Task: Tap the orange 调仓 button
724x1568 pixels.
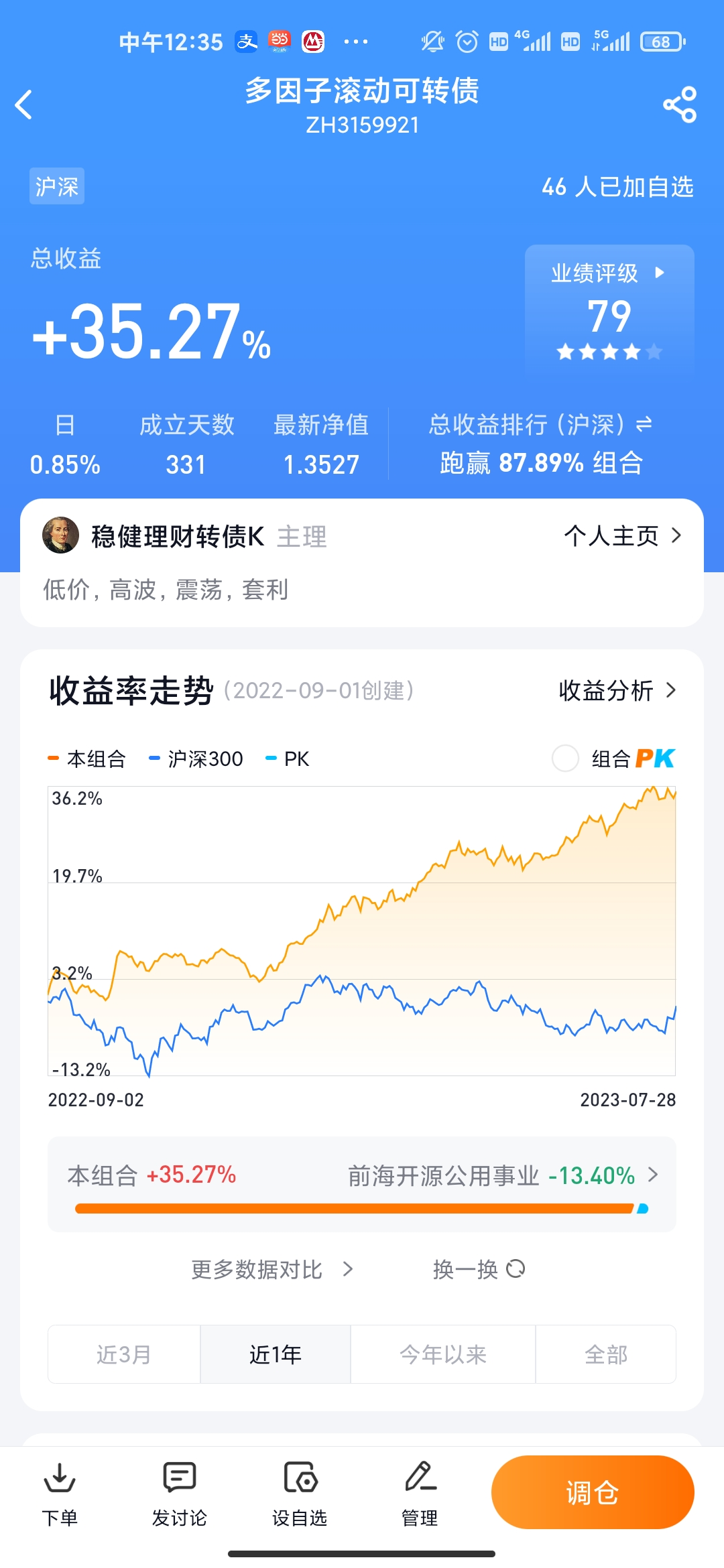Action: pos(593,1492)
